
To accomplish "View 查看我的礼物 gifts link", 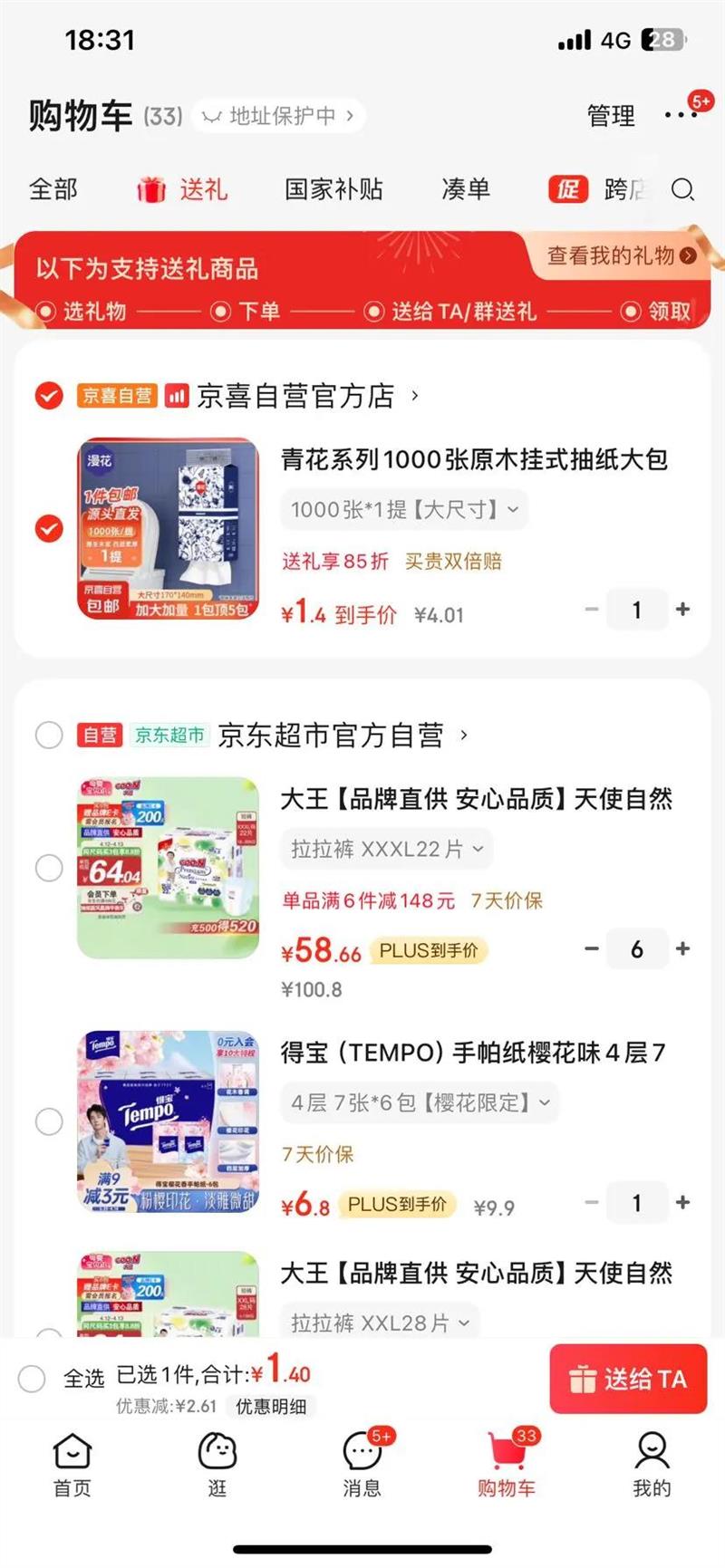I will pos(621,256).
